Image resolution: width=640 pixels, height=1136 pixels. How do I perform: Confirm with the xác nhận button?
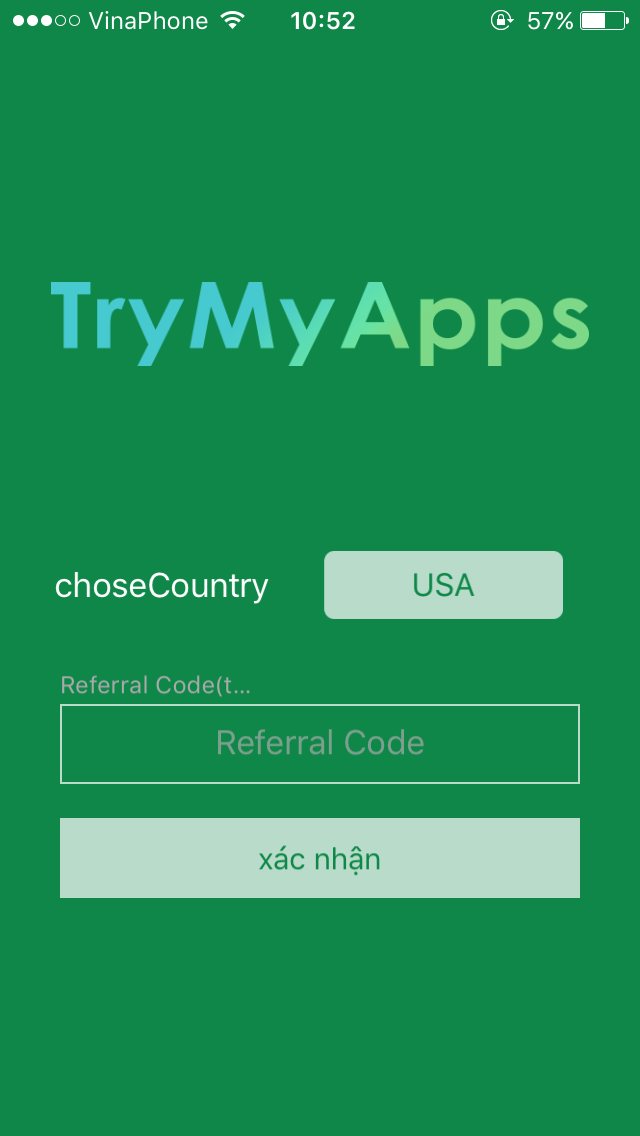pyautogui.click(x=320, y=858)
